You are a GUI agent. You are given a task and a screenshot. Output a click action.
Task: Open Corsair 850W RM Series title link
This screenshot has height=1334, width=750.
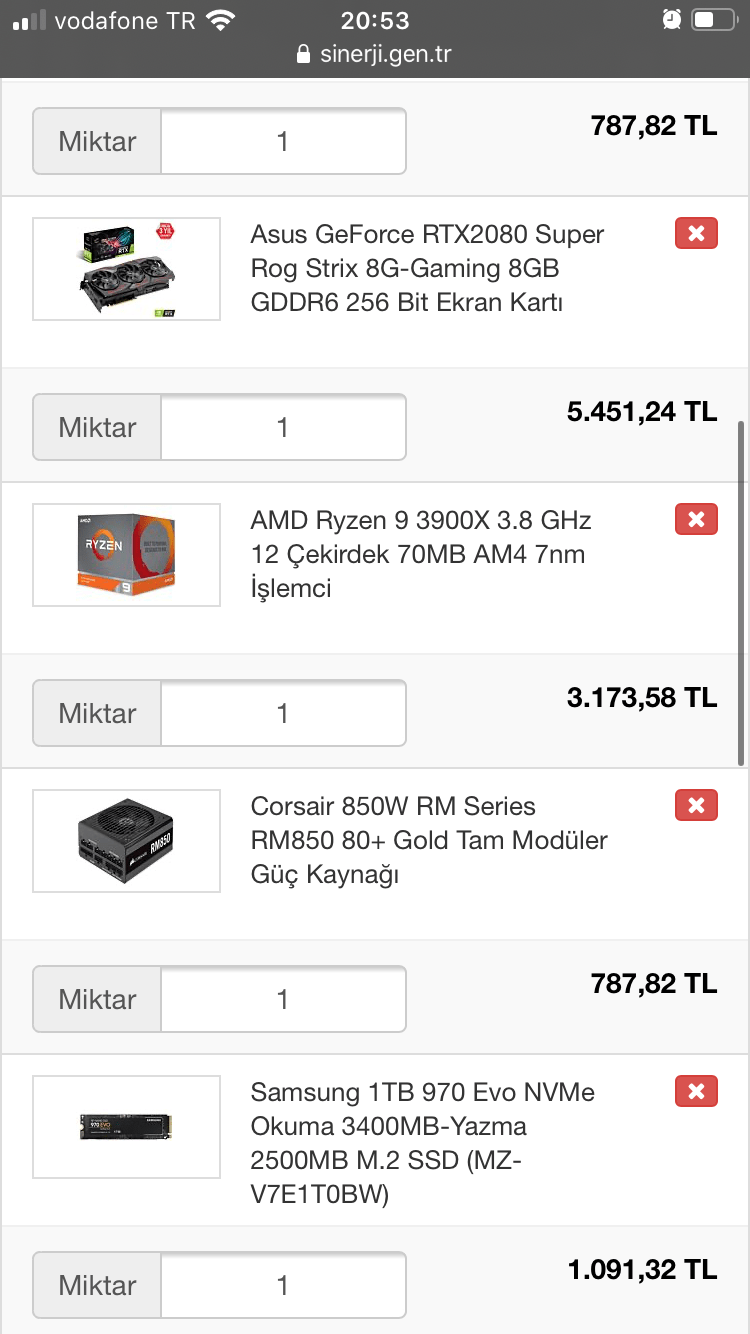[429, 840]
